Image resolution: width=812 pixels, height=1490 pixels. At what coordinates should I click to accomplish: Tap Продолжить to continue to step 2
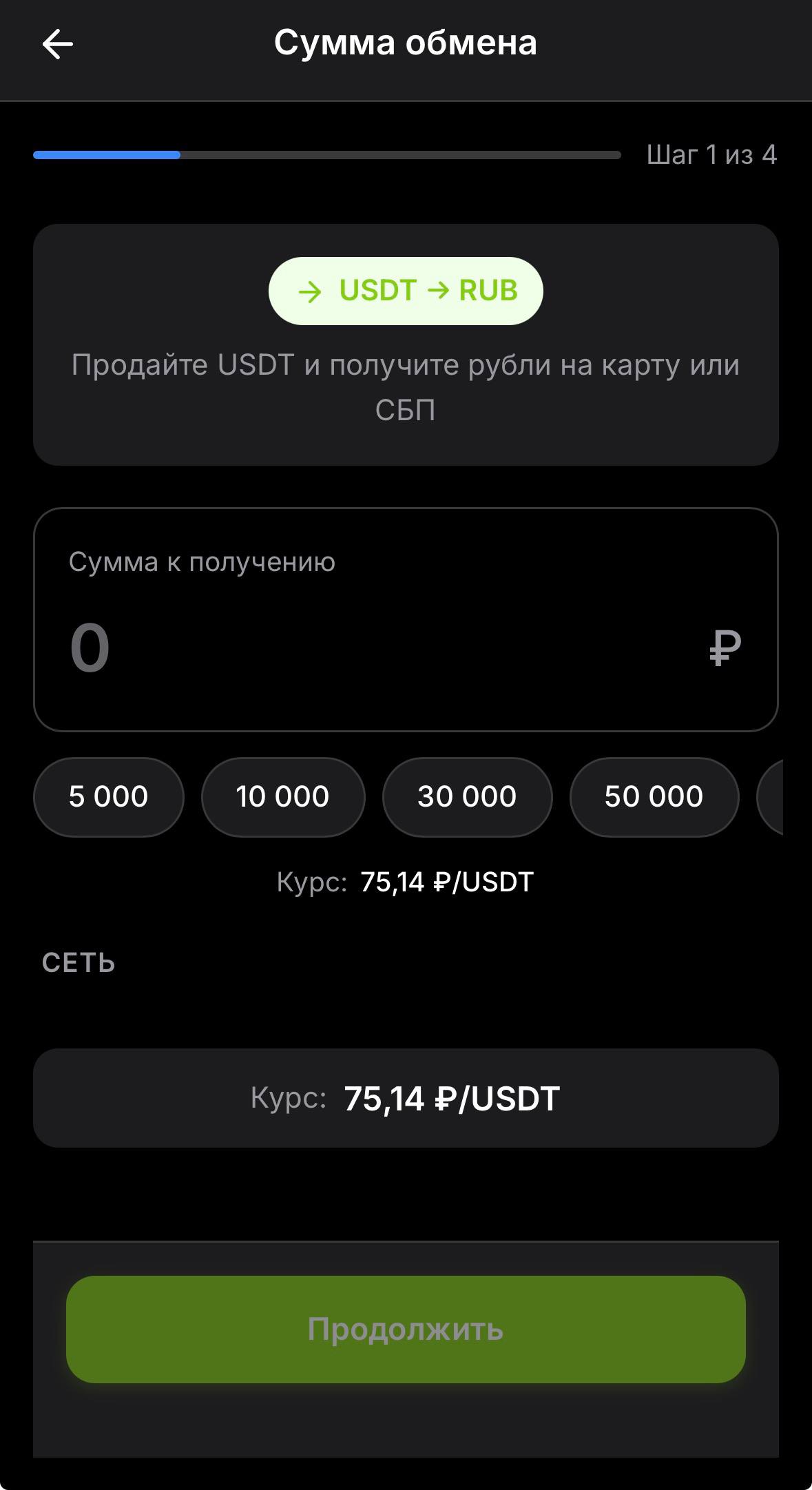tap(406, 1330)
